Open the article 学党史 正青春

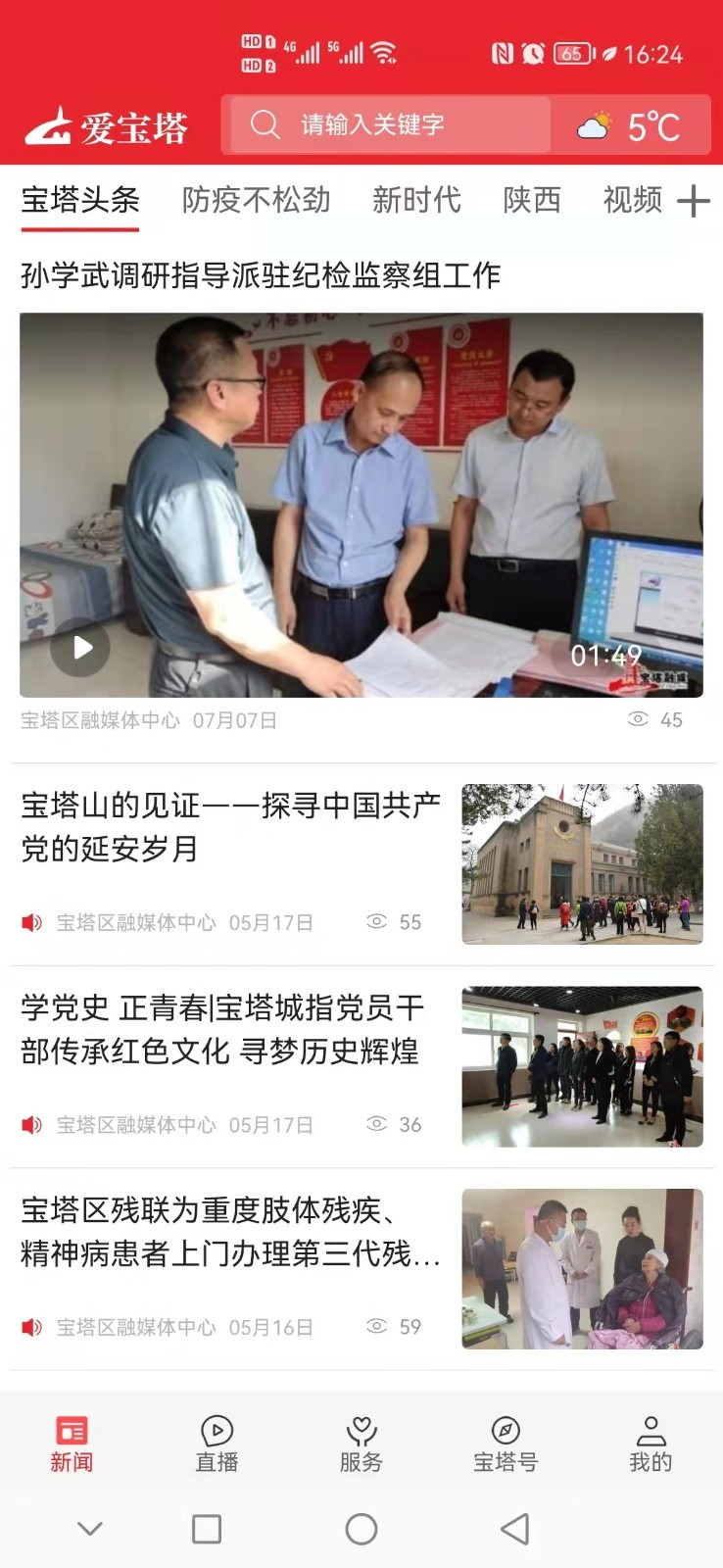222,1029
